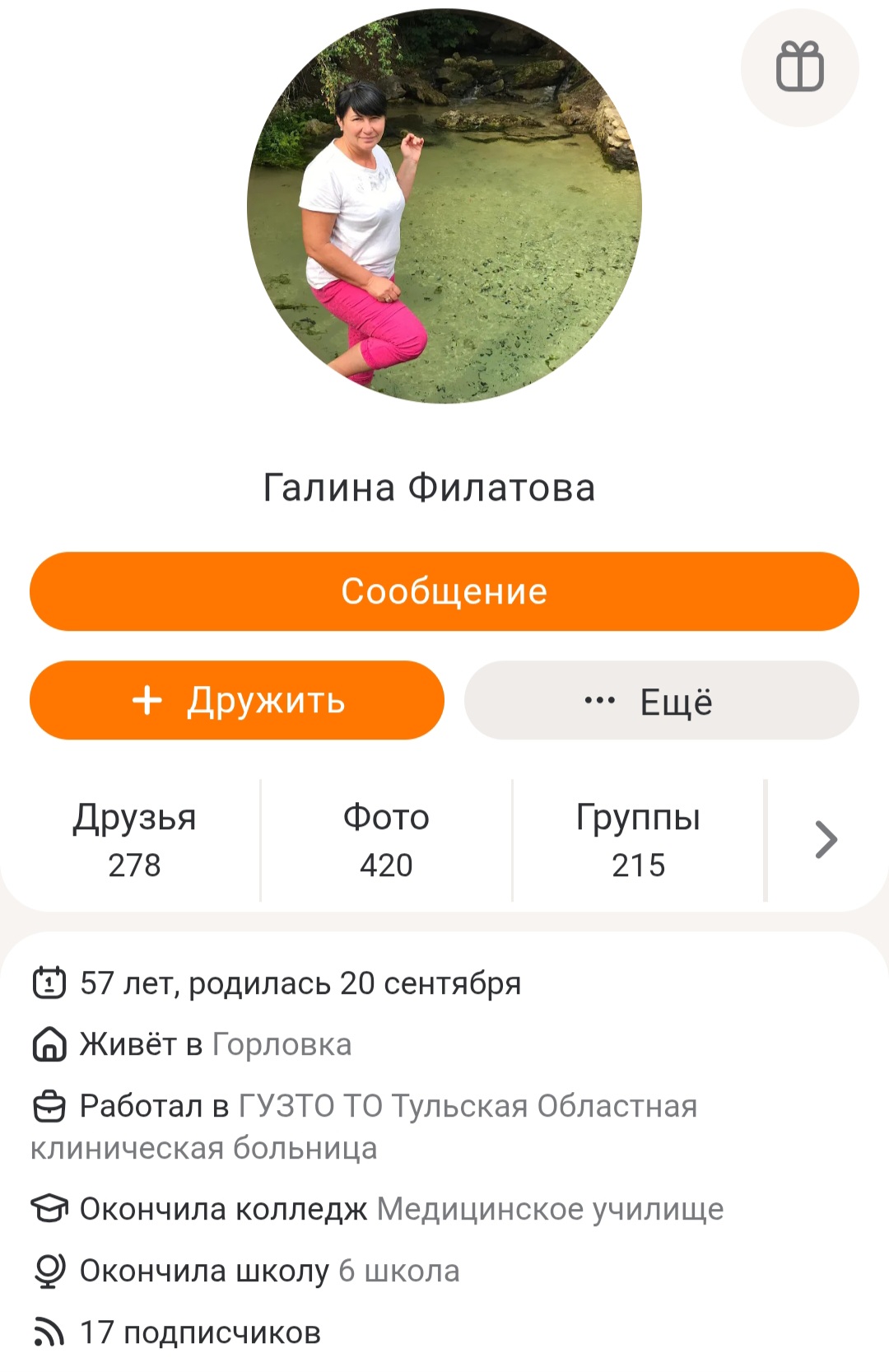The width and height of the screenshot is (889, 1372).
Task: Open the 6 школа school link
Action: pos(398,1271)
